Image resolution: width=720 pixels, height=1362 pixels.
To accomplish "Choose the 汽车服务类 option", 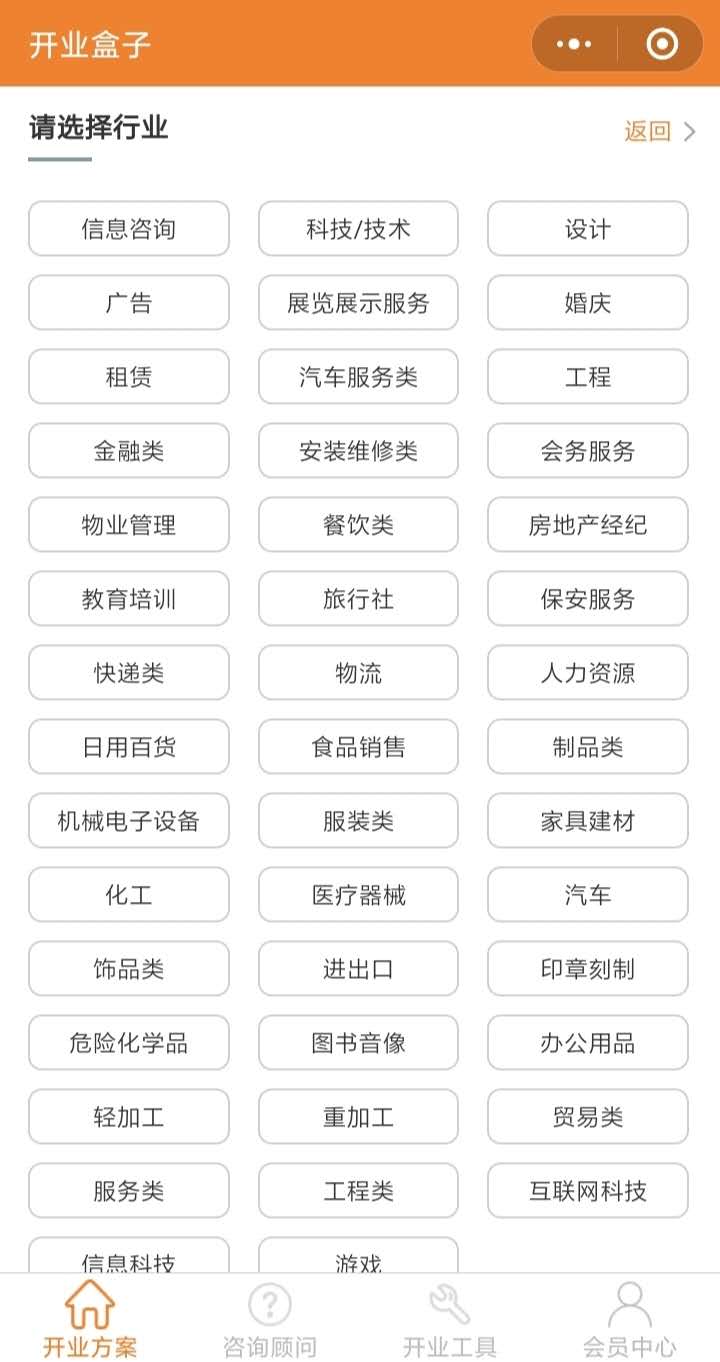I will [x=358, y=377].
